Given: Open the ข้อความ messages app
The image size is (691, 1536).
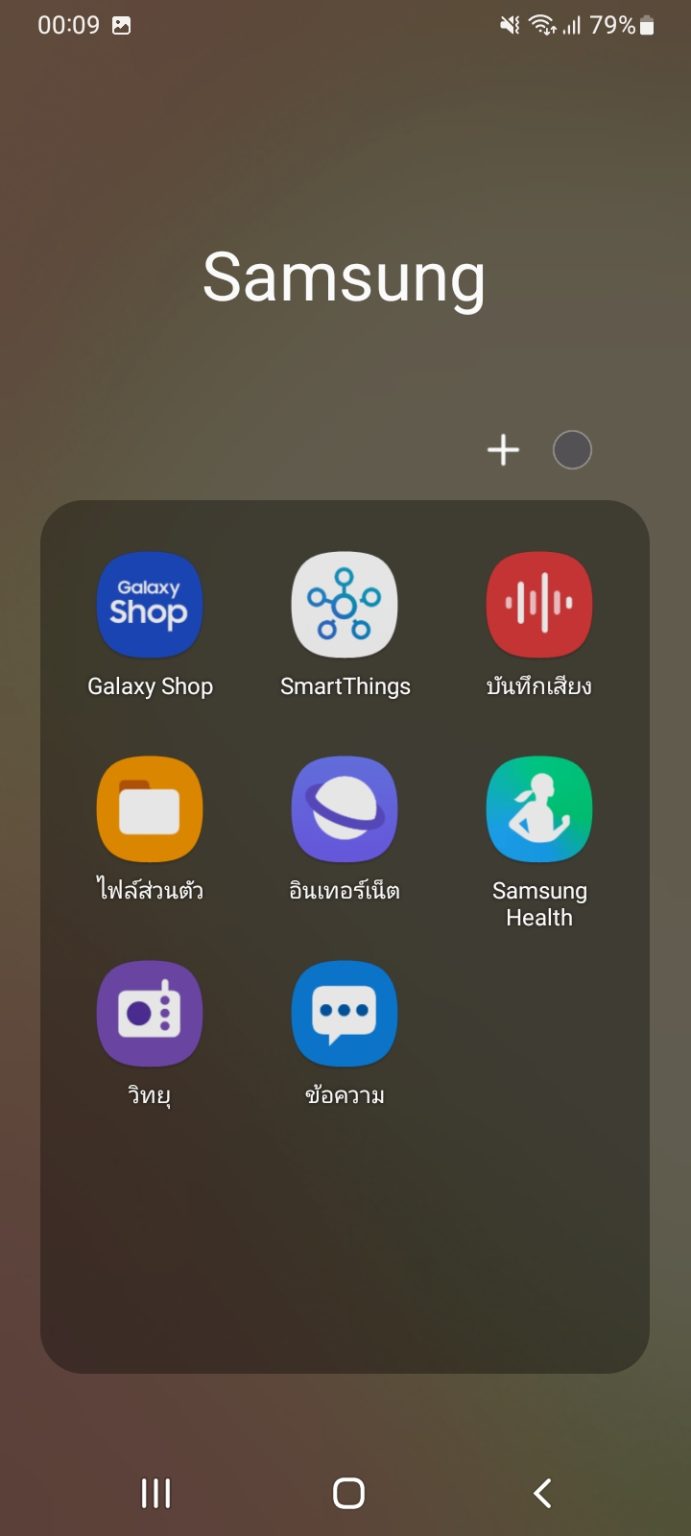Looking at the screenshot, I should tap(344, 1014).
